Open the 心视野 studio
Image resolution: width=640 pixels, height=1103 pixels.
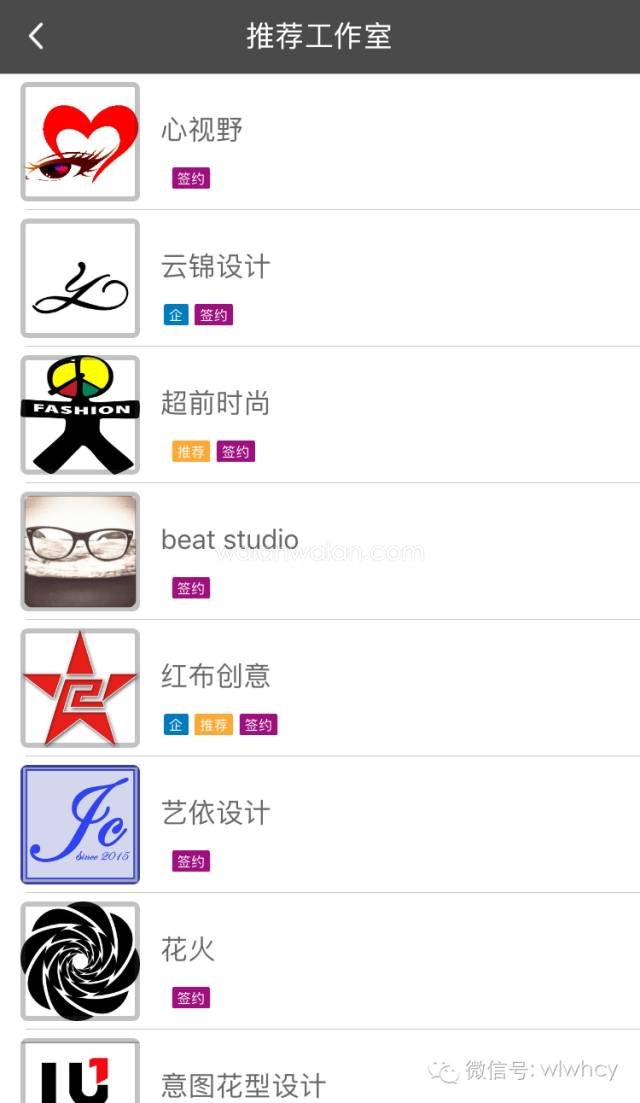(202, 131)
